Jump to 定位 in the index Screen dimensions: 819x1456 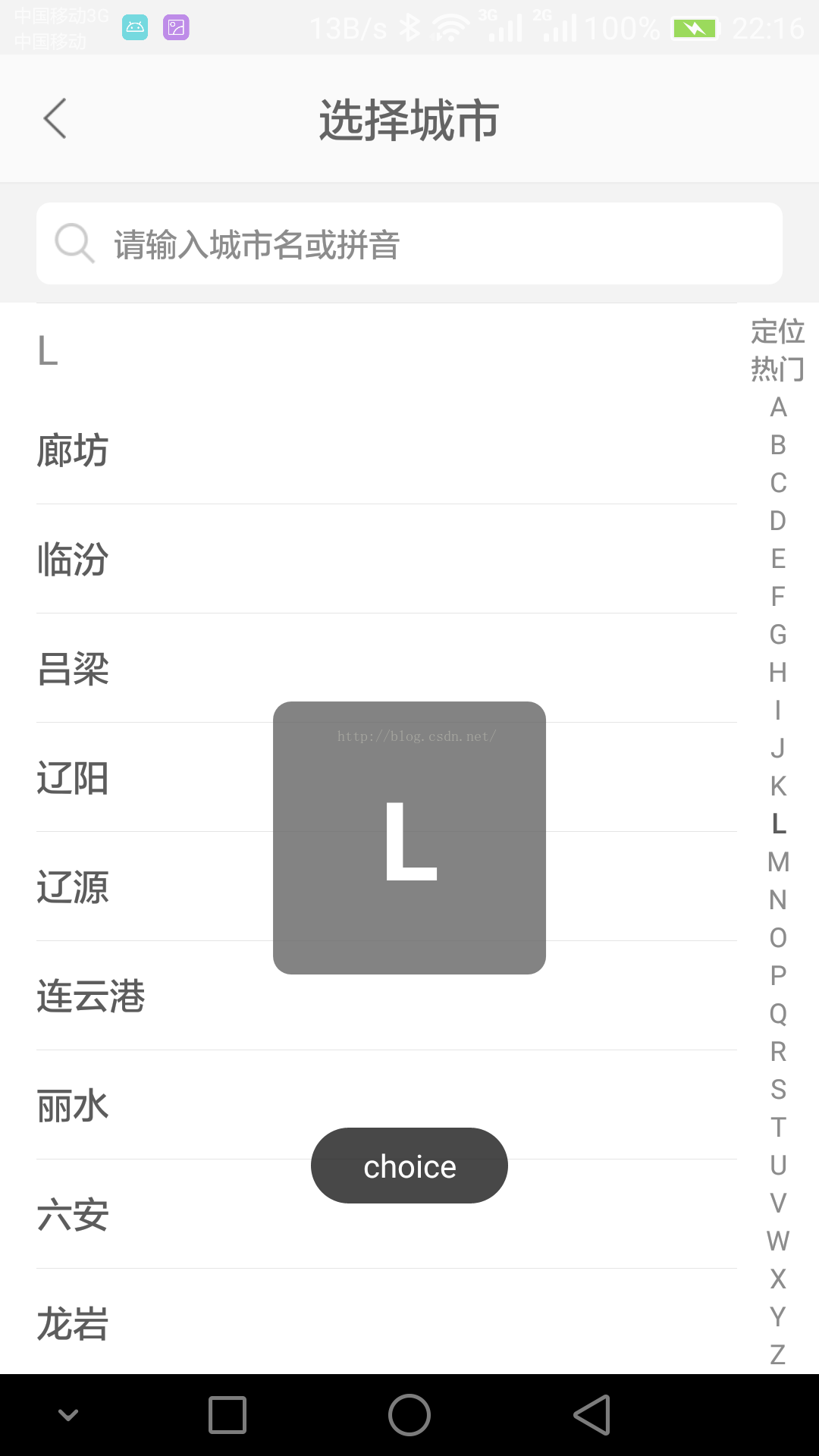point(778,331)
